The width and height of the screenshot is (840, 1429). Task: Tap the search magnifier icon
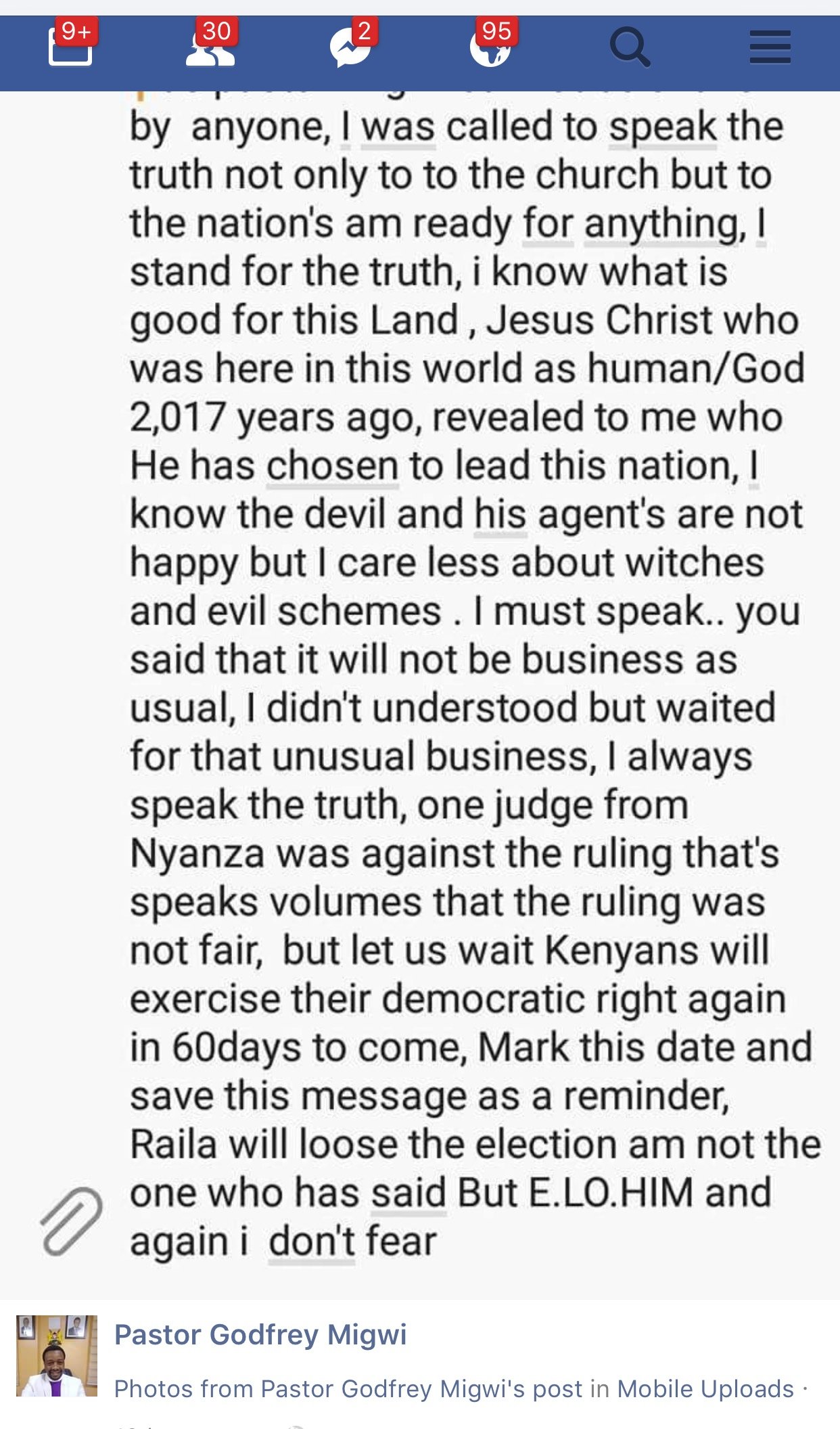630,47
